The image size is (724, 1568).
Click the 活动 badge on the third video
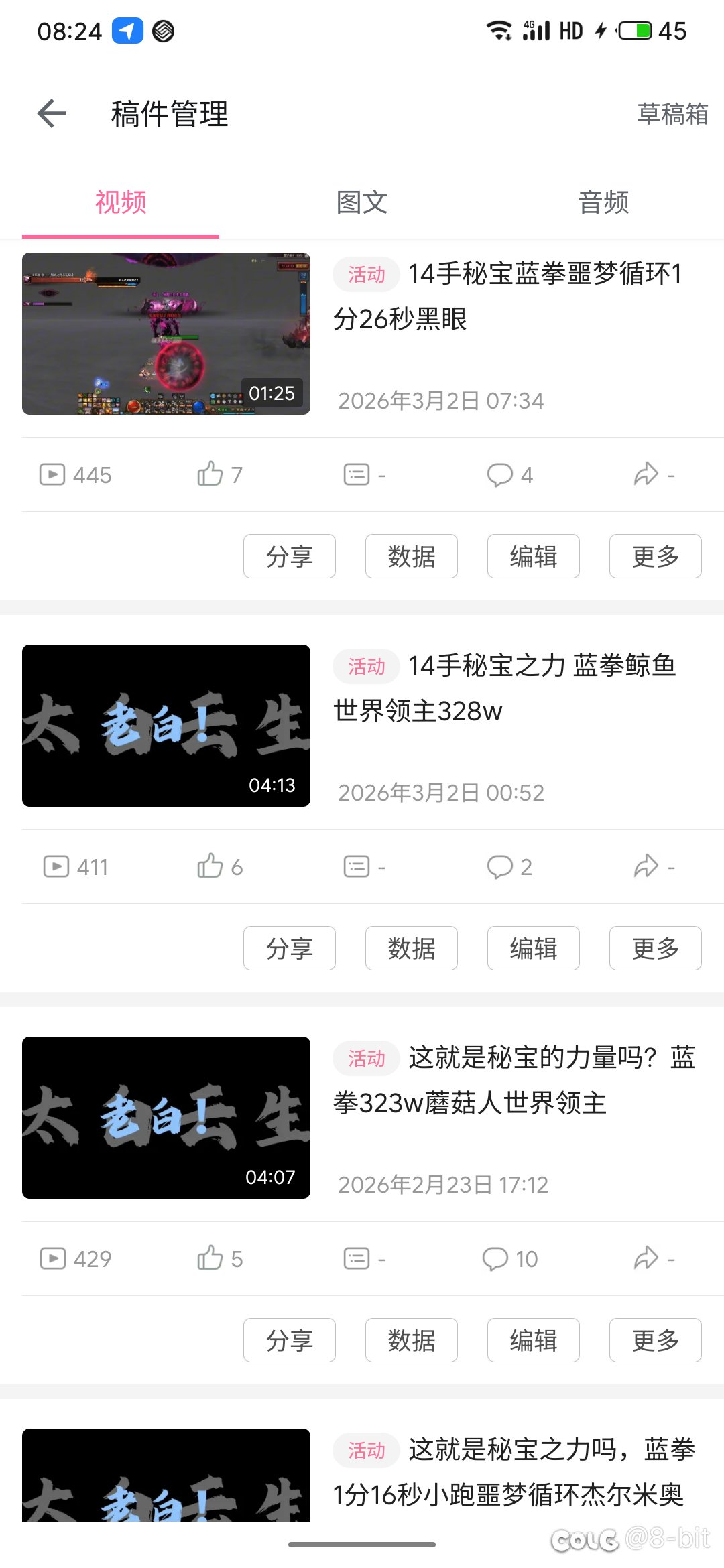tap(365, 1059)
